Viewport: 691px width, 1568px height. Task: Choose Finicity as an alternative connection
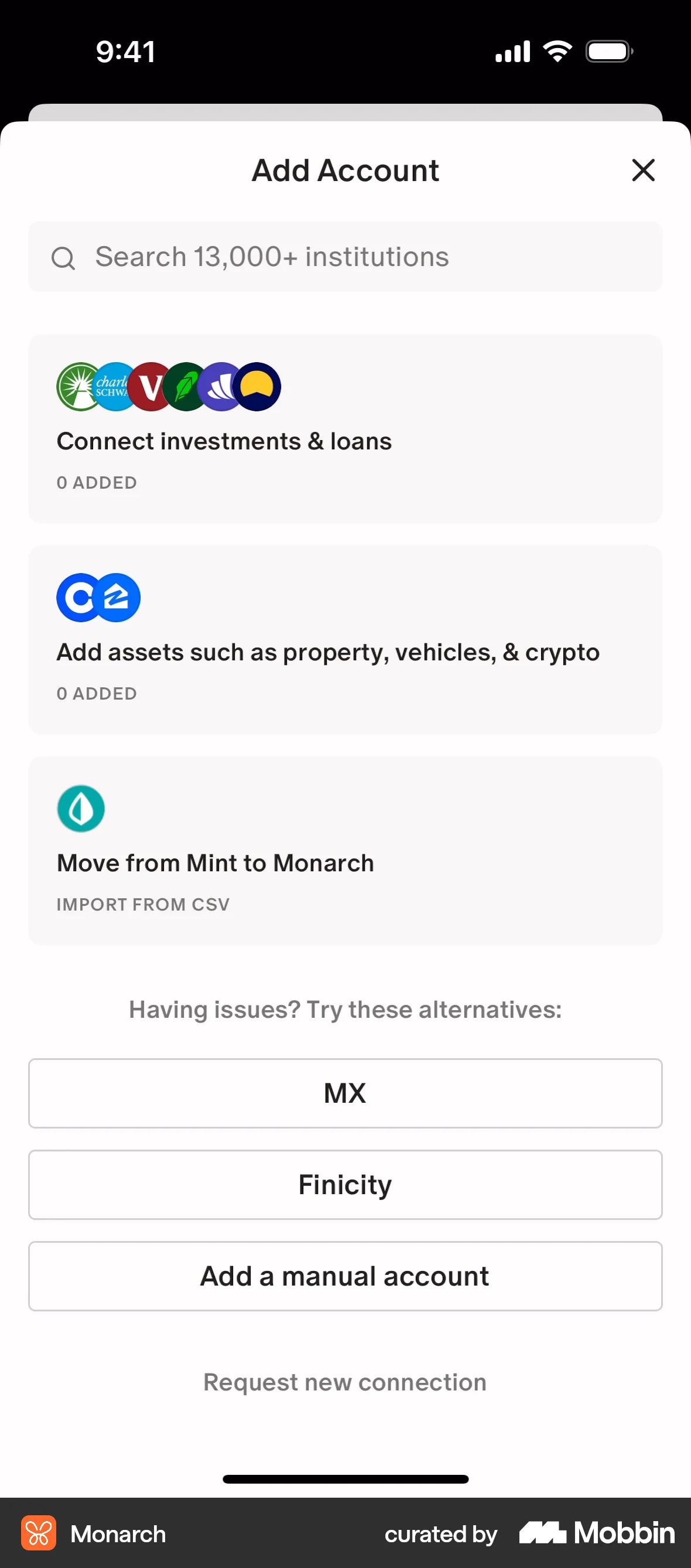click(345, 1185)
